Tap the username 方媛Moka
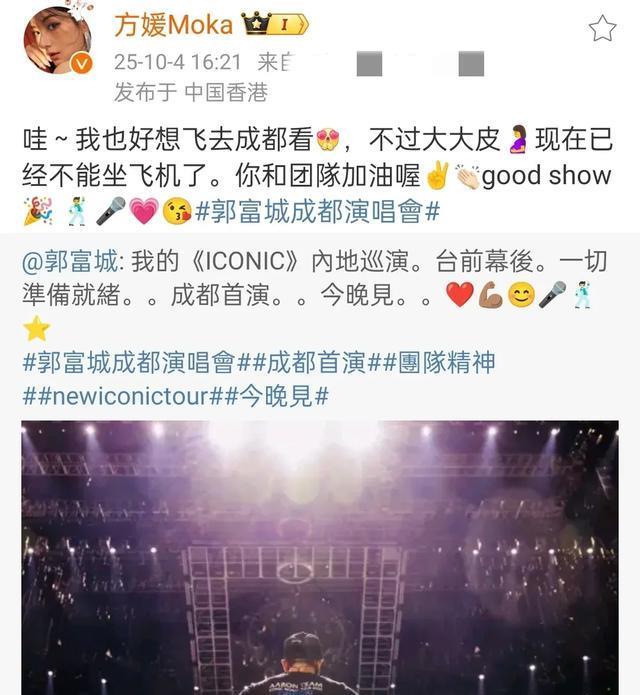This screenshot has height=695, width=640. click(x=173, y=24)
